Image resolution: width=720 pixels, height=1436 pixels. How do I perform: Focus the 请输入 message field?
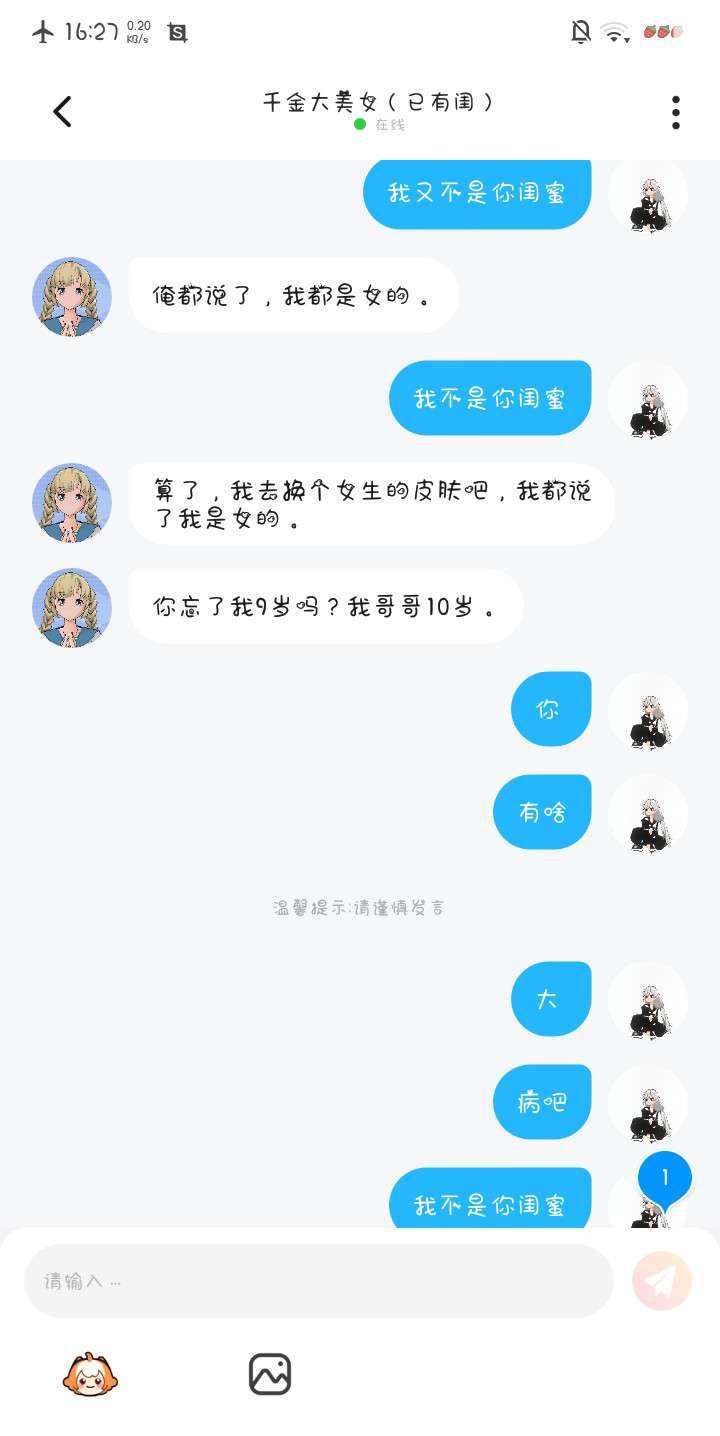pyautogui.click(x=318, y=1281)
